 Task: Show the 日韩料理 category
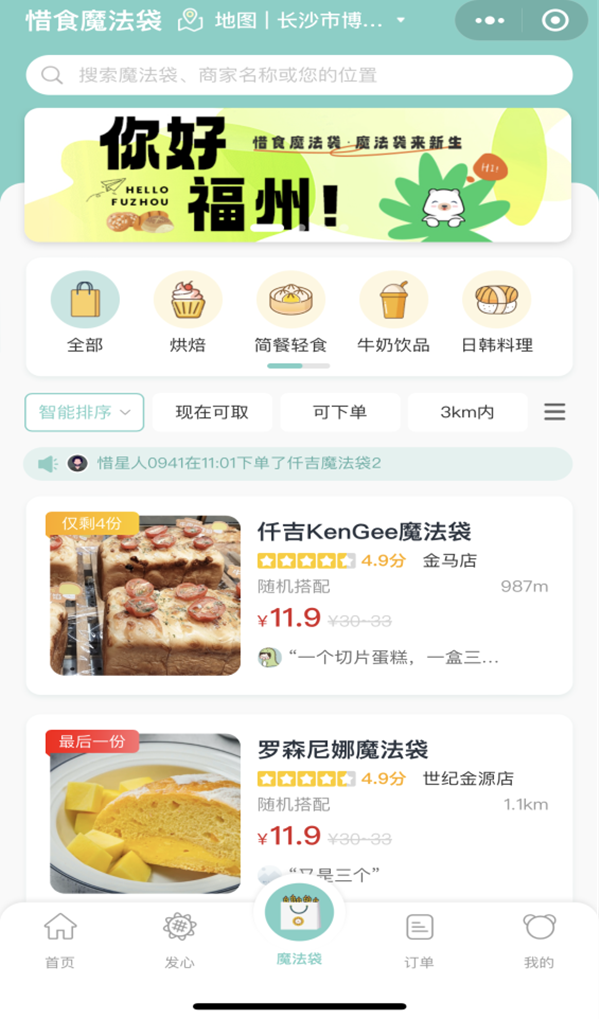click(x=497, y=313)
